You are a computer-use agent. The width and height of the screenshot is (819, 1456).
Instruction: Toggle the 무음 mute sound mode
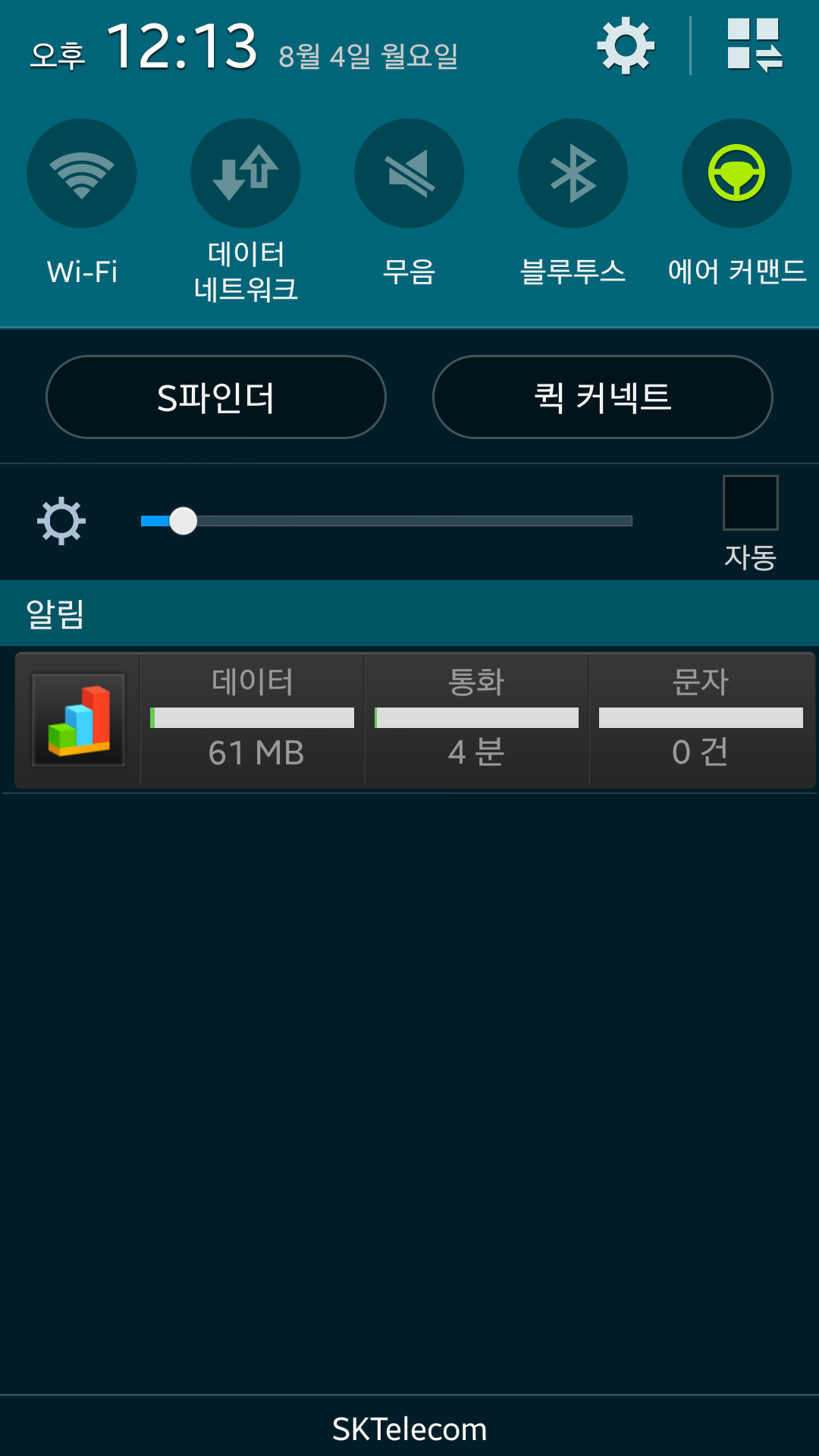coord(409,174)
